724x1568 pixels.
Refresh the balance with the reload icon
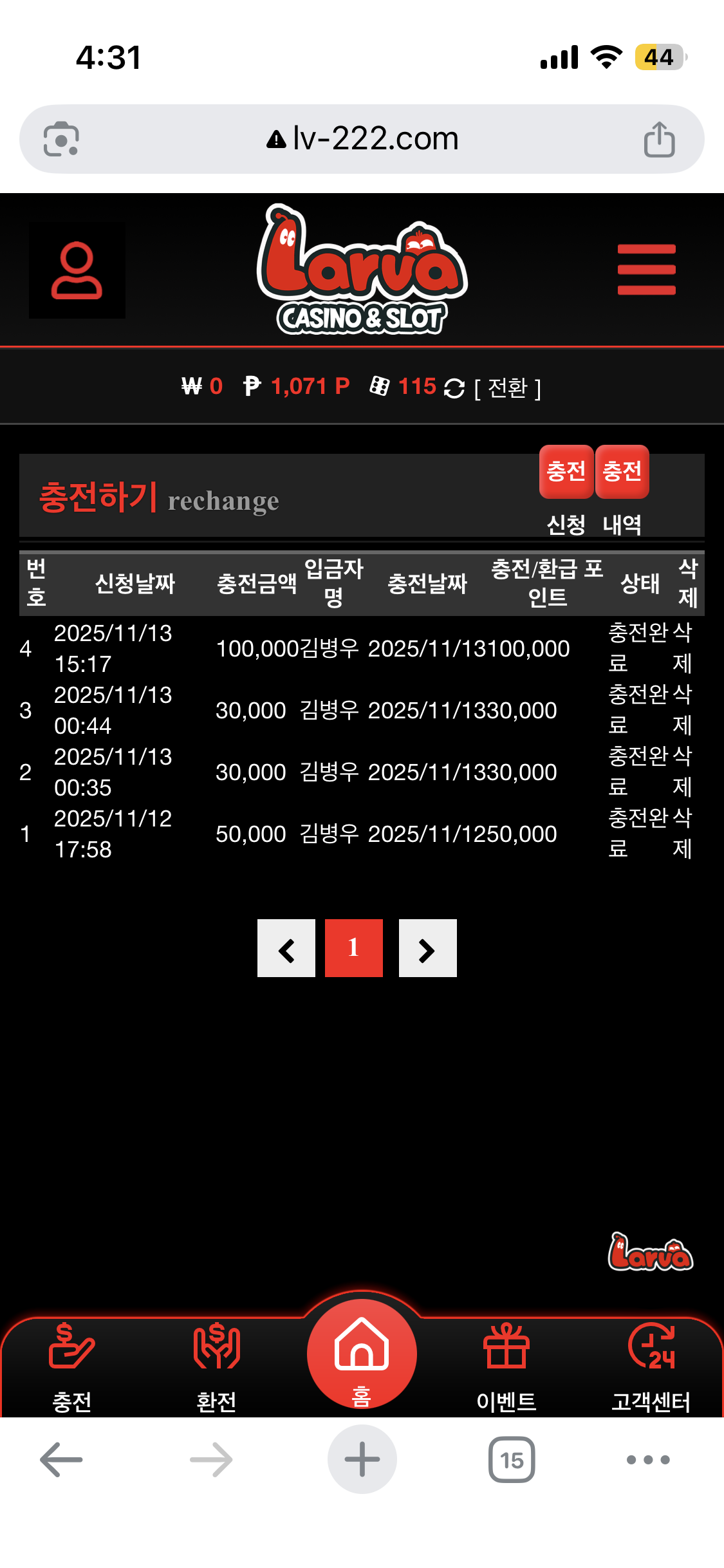454,388
